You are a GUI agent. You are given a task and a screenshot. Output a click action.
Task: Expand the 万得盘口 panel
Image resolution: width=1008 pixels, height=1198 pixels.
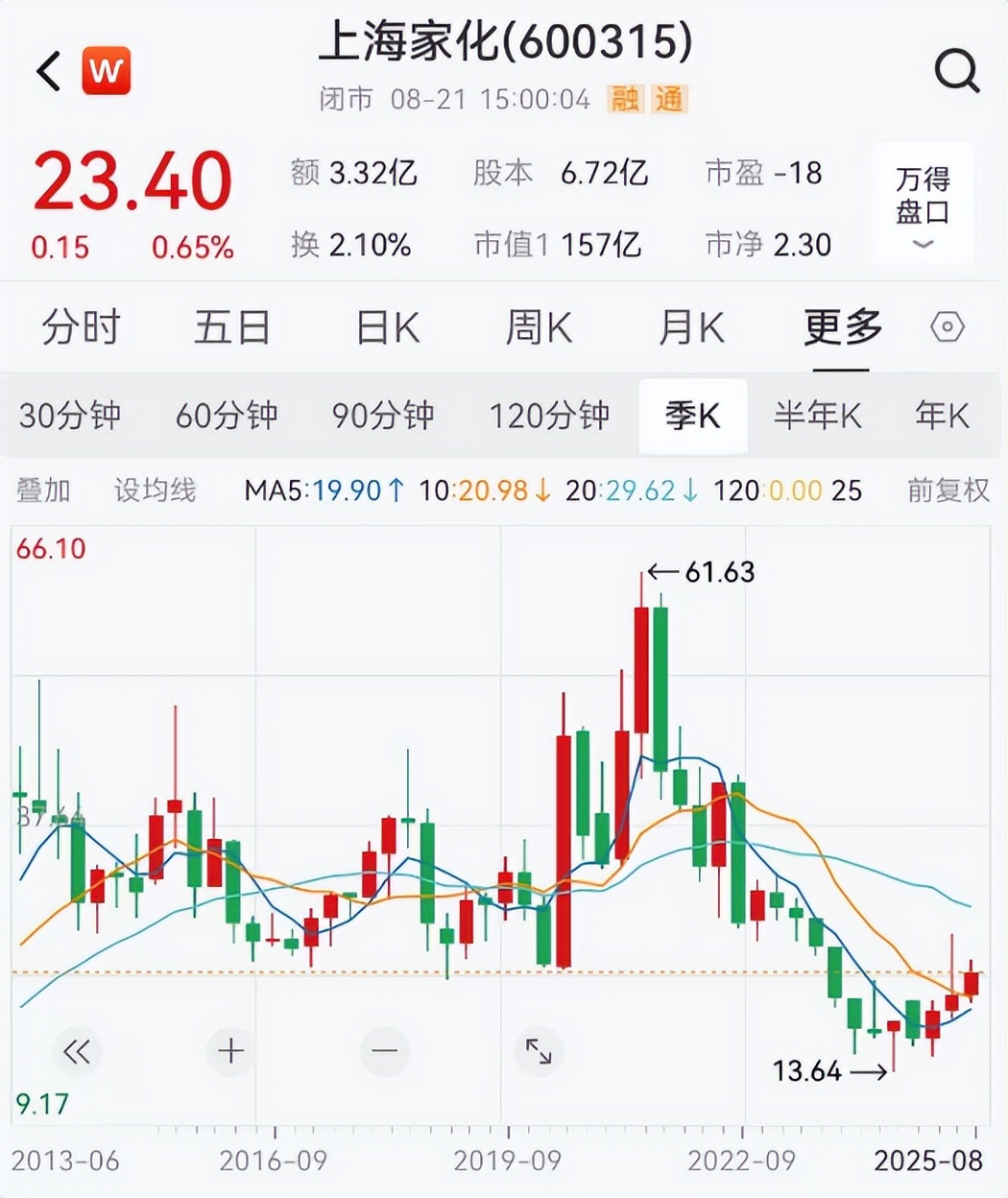923,204
